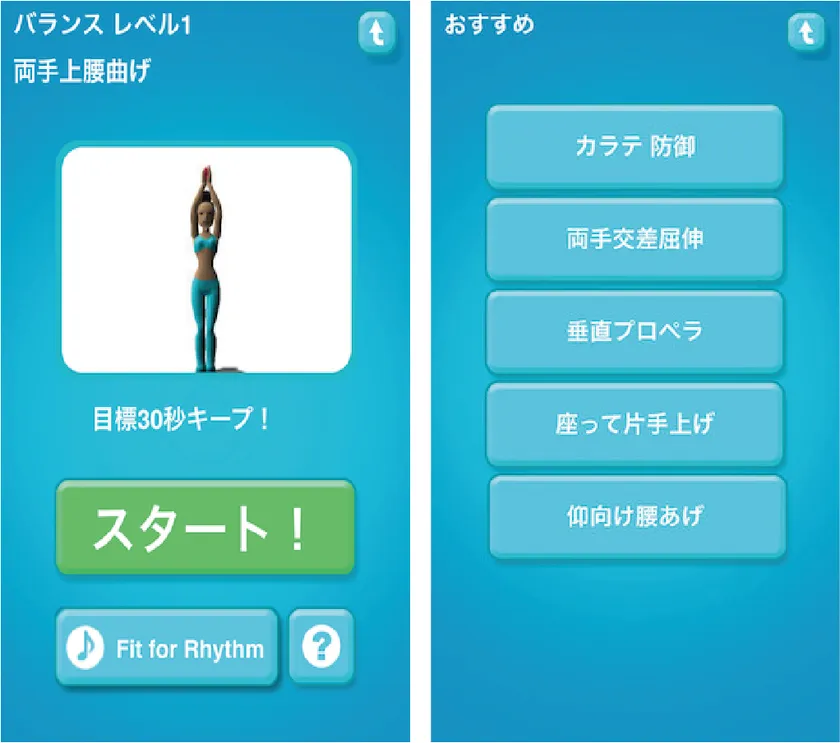The image size is (840, 743).
Task: Open the 両手交差屈伸 exercise
Action: (635, 239)
